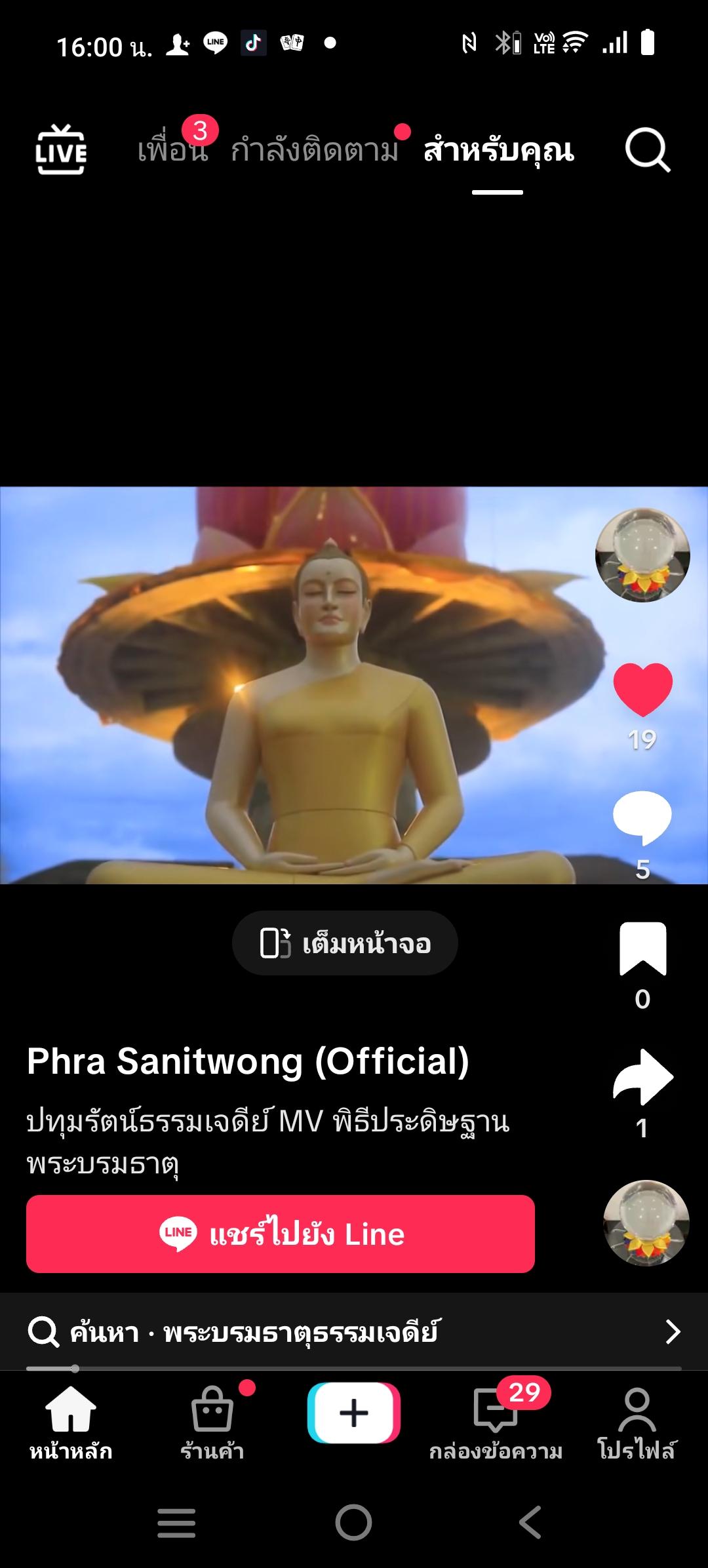Create a new video with plus button
Viewport: 708px width, 1568px height.
click(354, 1413)
